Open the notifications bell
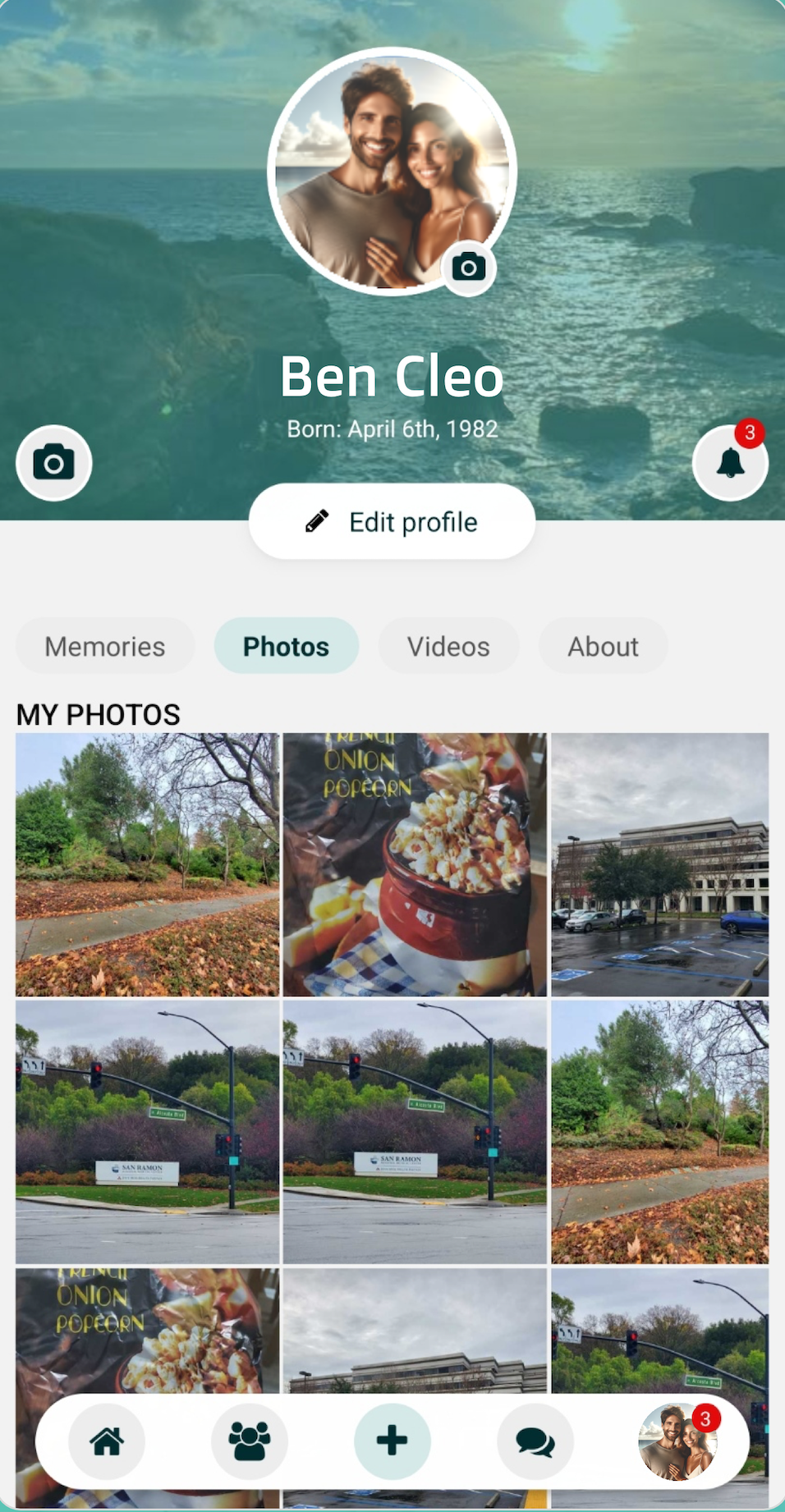Screen dimensions: 785x1512 tap(730, 463)
